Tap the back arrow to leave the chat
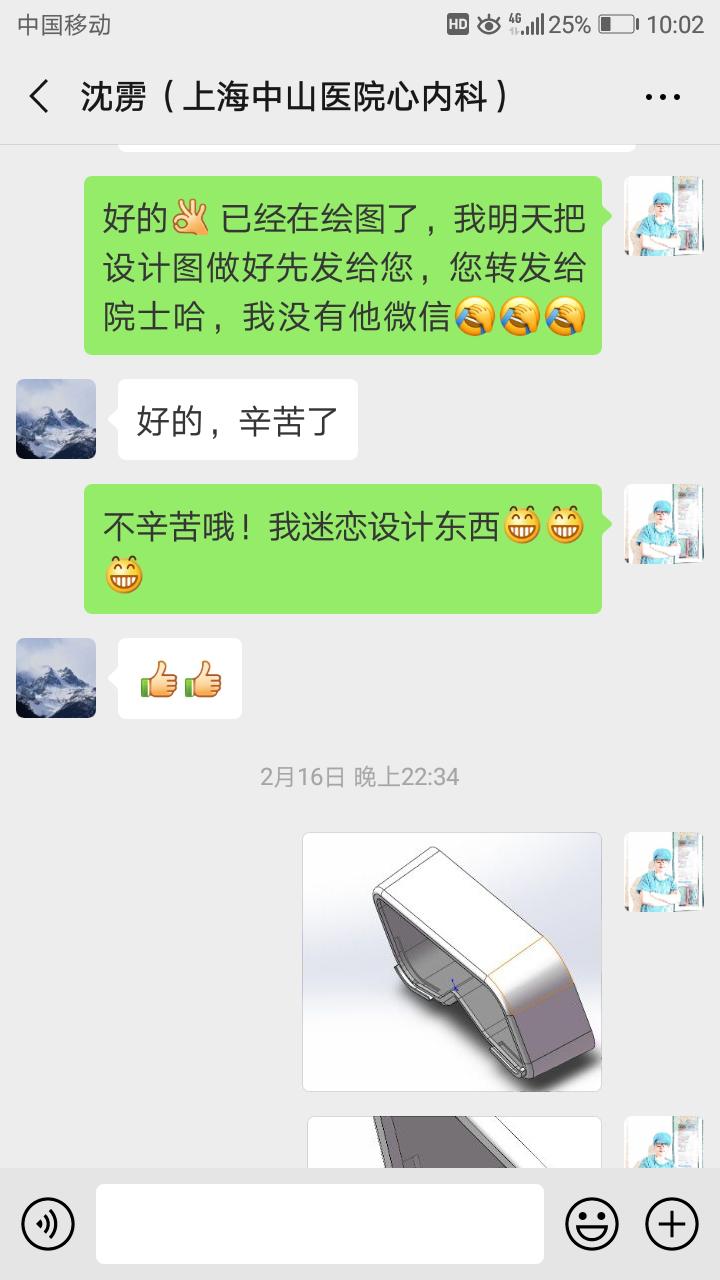The width and height of the screenshot is (720, 1280). coord(36,95)
